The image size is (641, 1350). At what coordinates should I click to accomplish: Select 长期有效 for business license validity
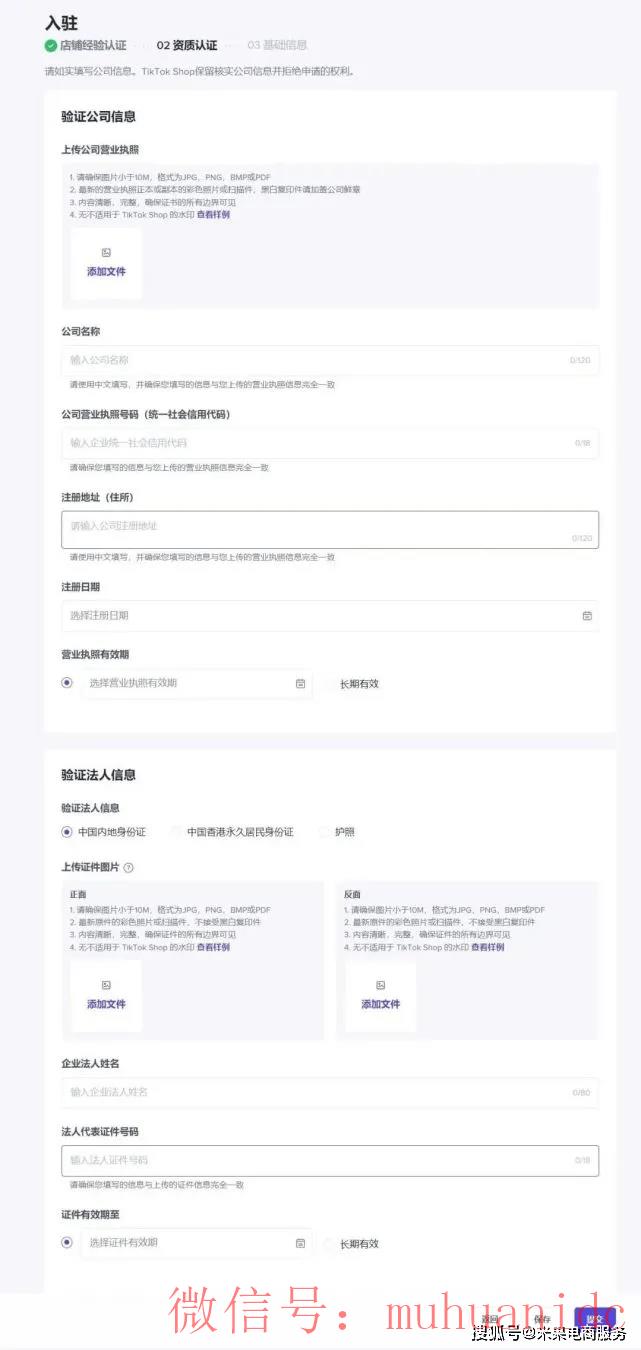coord(330,684)
